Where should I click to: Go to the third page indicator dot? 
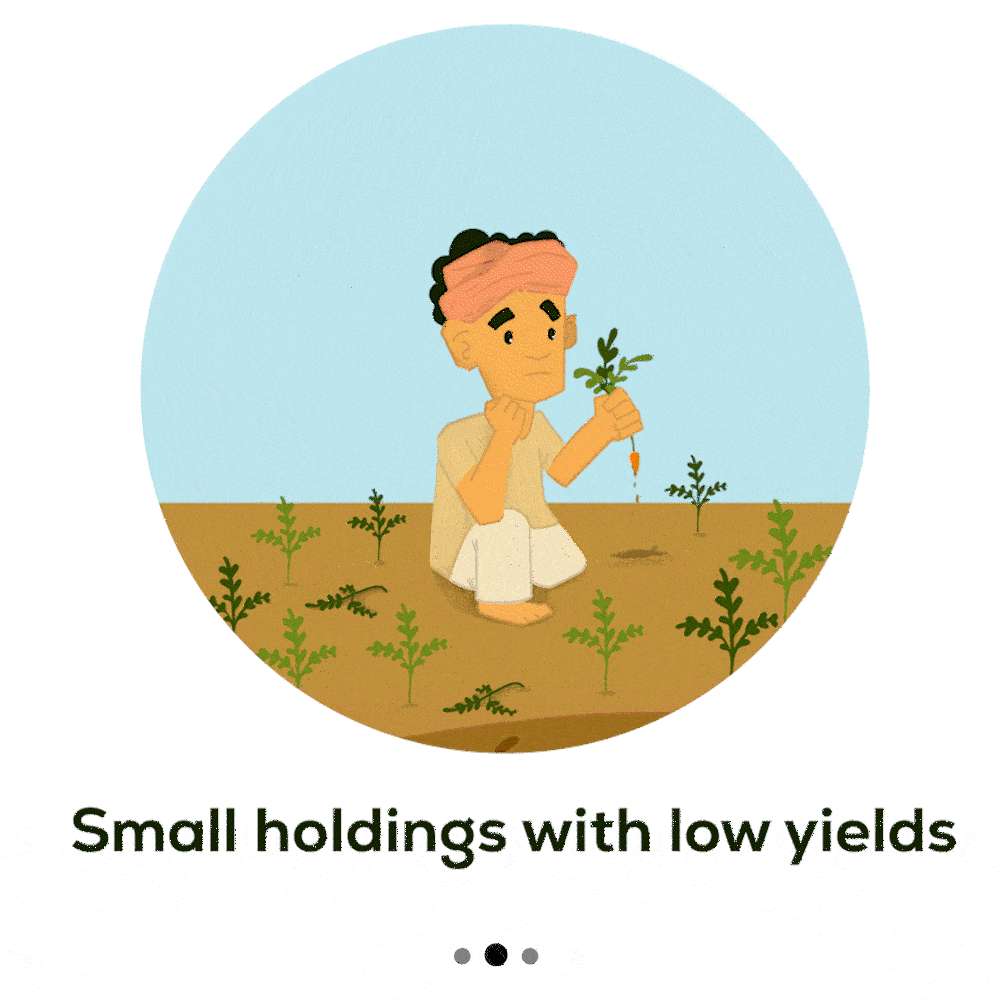tap(530, 956)
